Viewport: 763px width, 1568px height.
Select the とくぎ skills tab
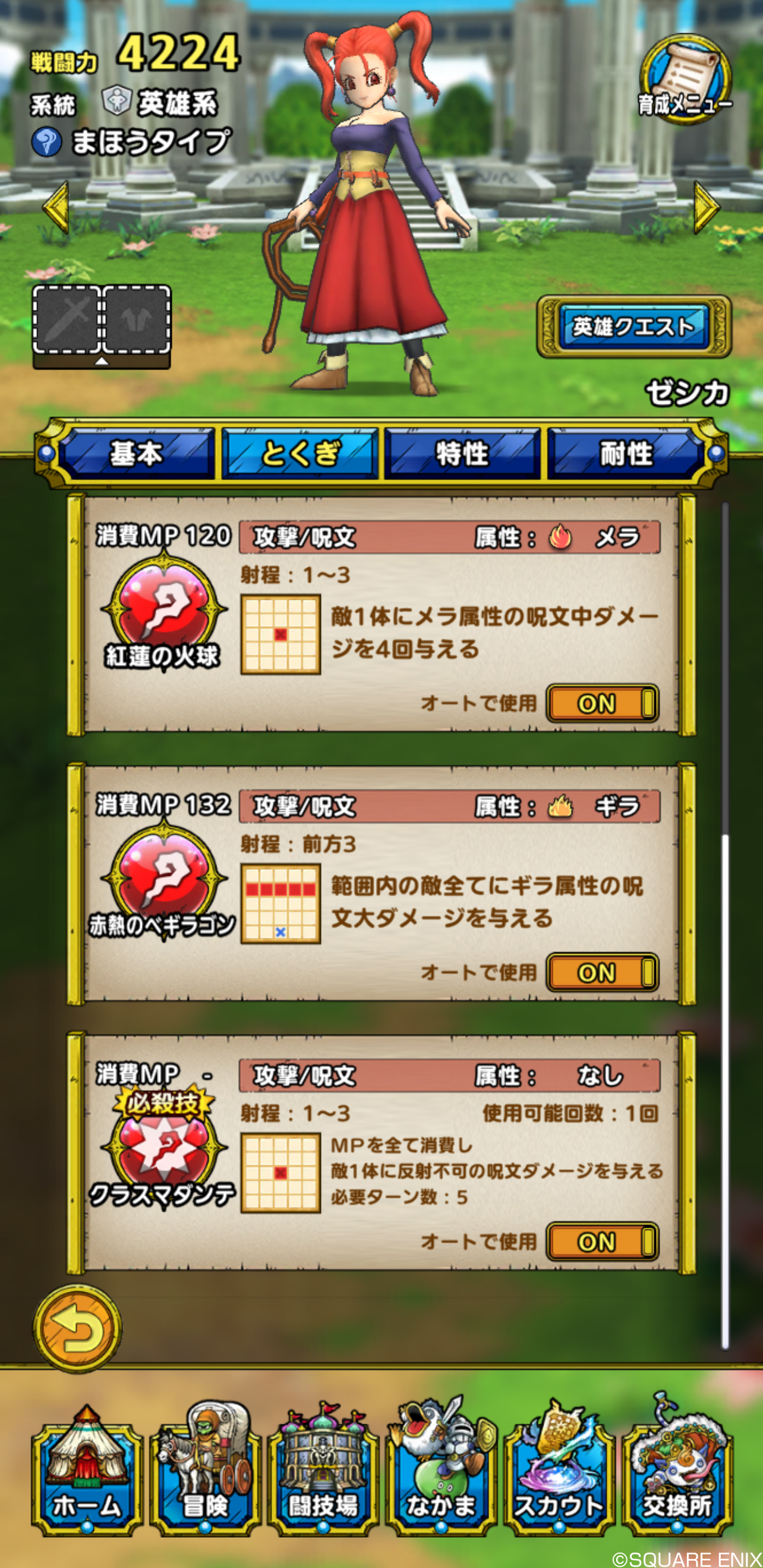[299, 454]
